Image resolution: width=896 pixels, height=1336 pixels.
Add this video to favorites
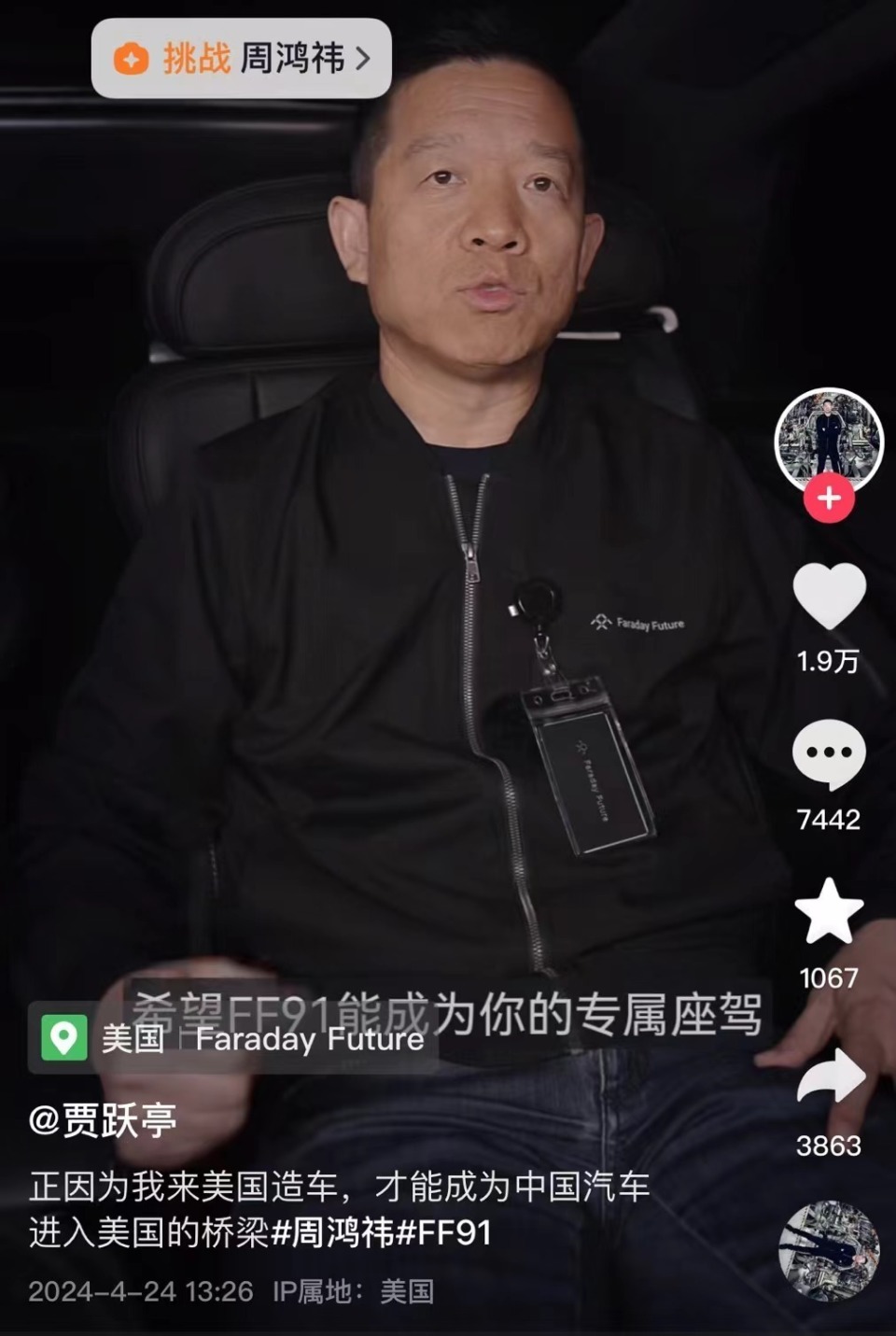(829, 911)
